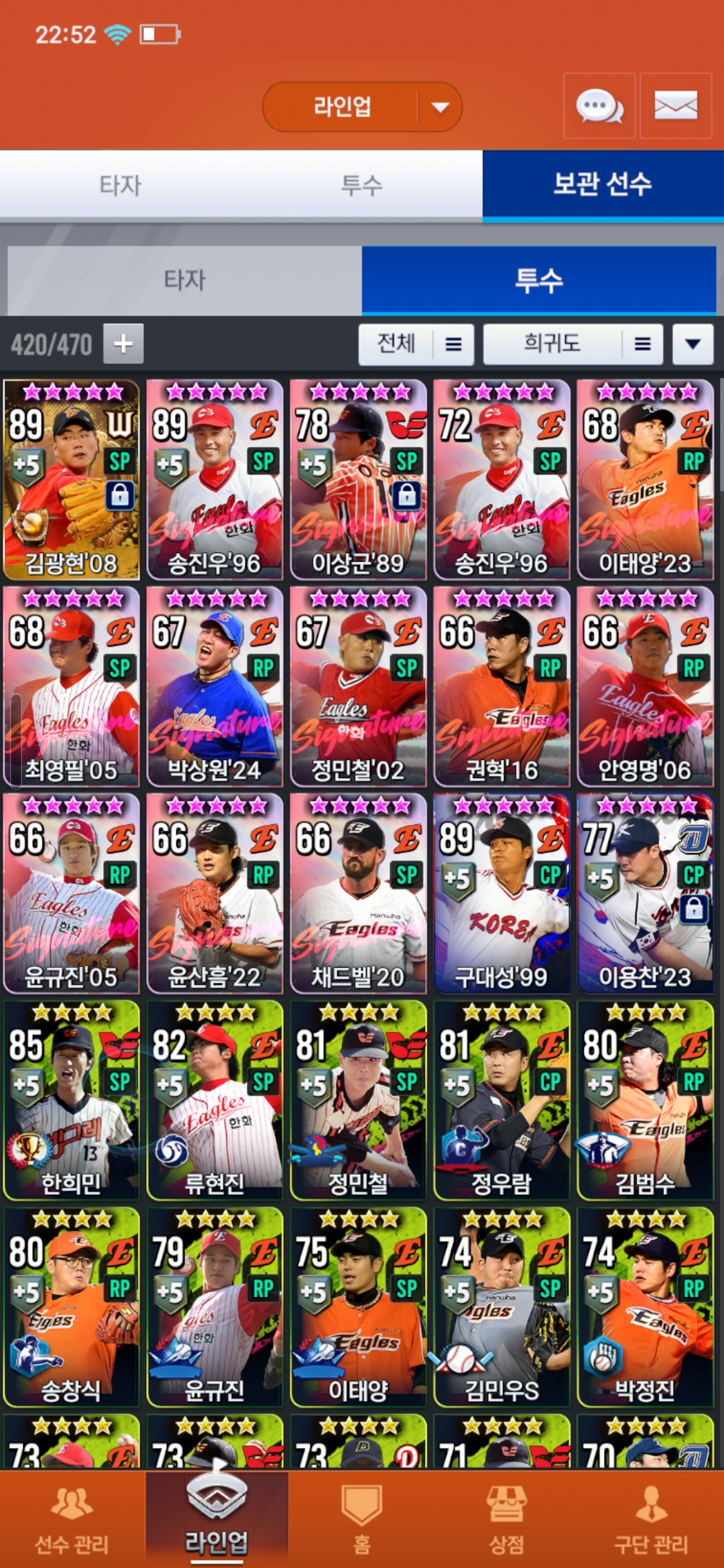Open the chat bubble icon

[599, 106]
